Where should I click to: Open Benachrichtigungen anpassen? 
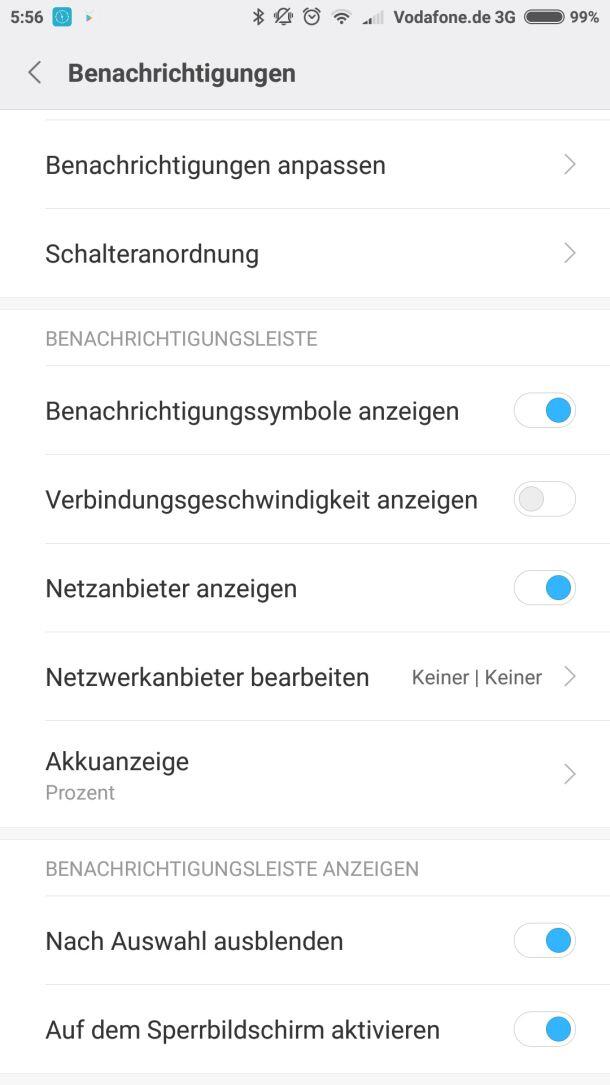click(304, 165)
